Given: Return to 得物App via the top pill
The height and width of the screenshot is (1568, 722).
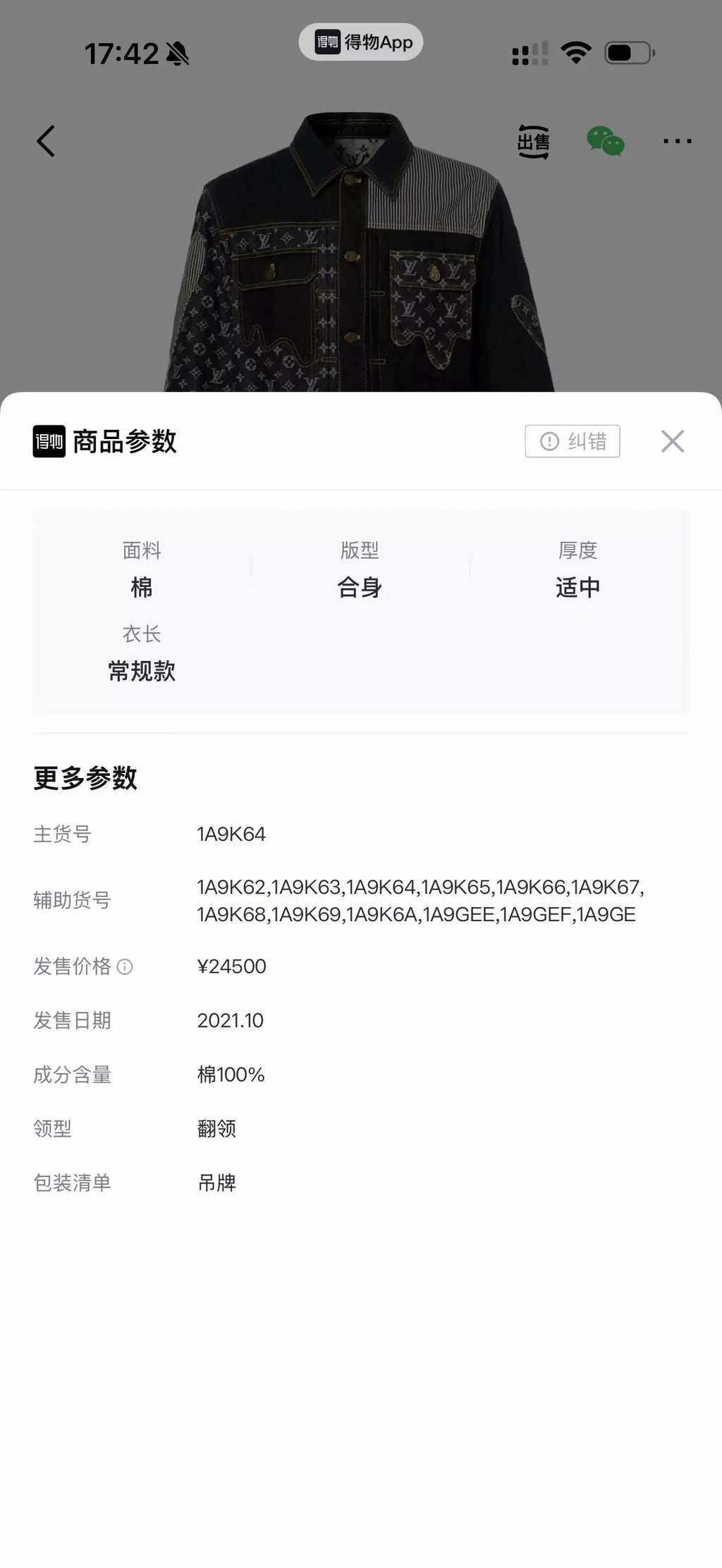Looking at the screenshot, I should [361, 42].
